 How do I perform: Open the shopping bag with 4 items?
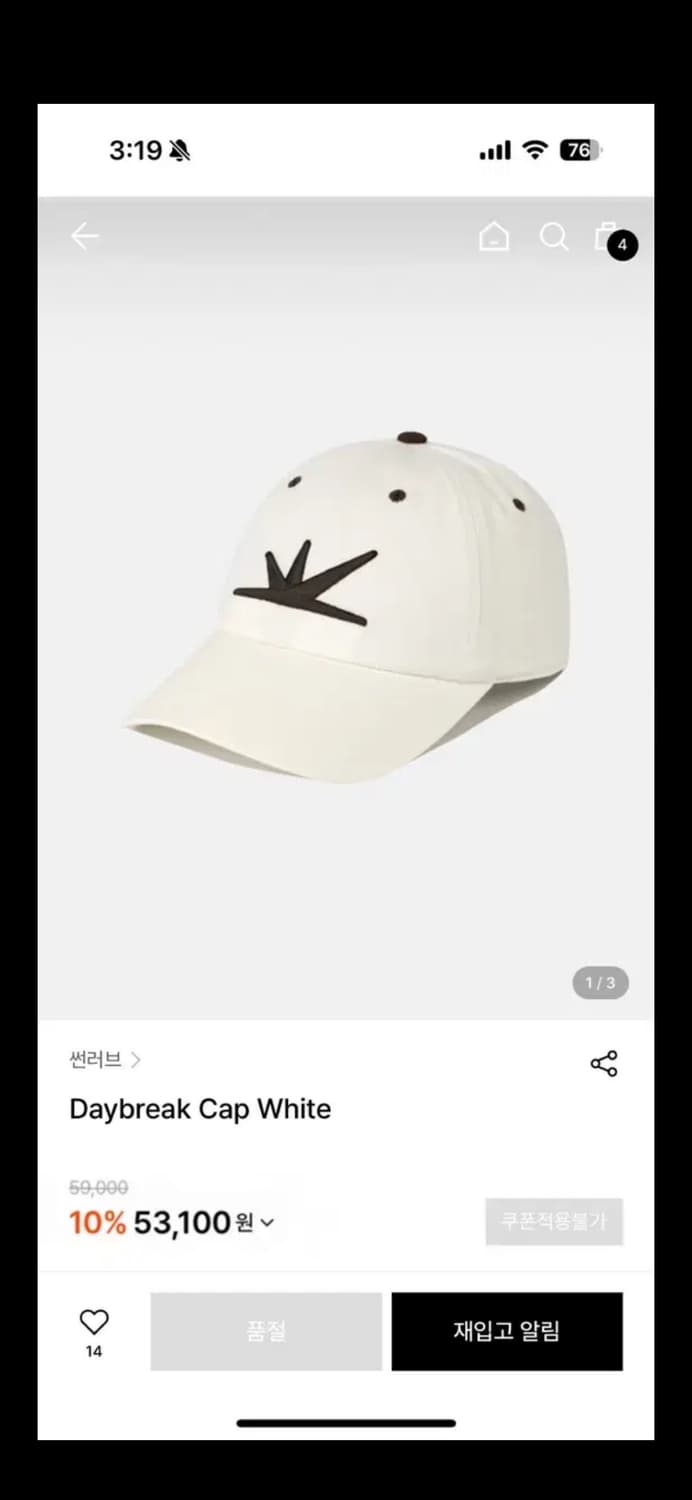point(609,238)
